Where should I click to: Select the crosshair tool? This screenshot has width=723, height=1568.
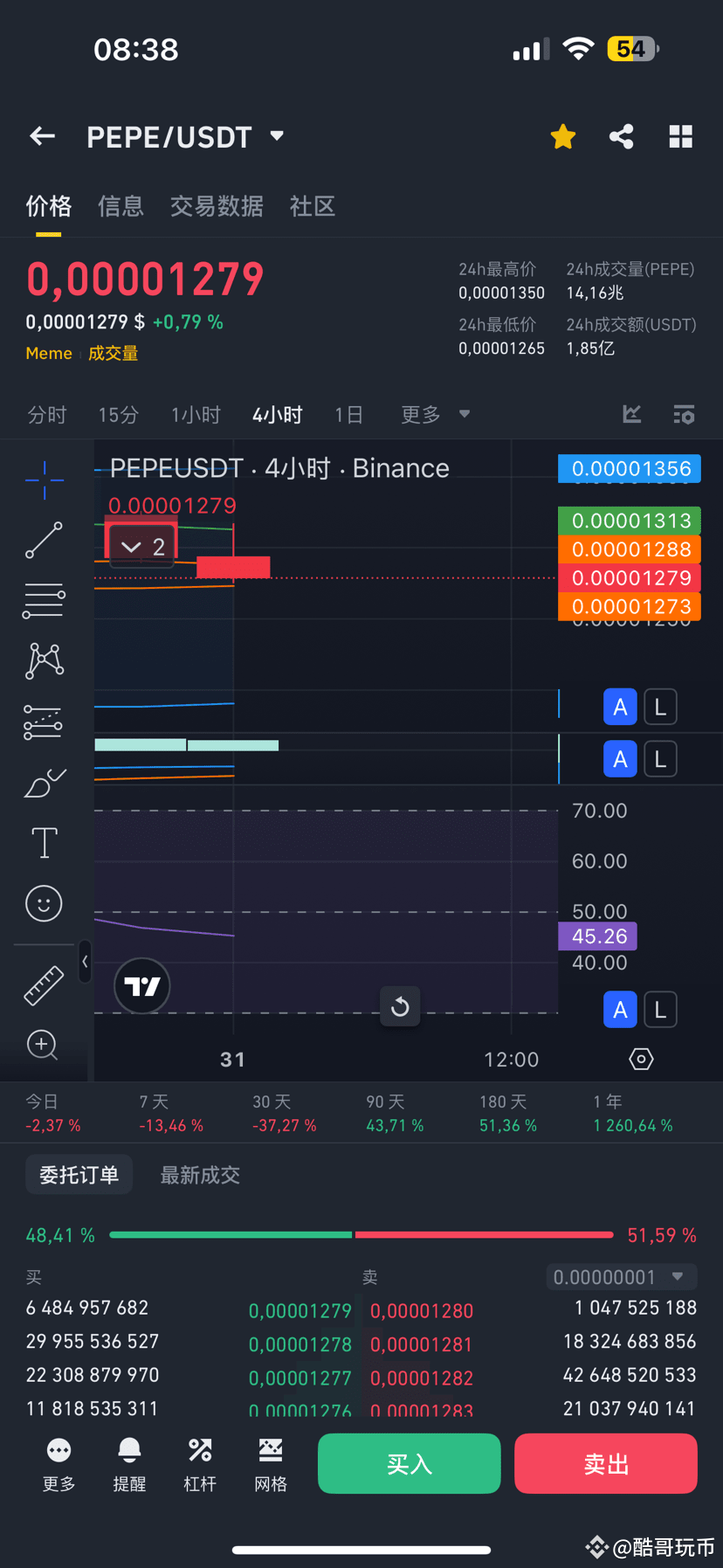coord(44,480)
